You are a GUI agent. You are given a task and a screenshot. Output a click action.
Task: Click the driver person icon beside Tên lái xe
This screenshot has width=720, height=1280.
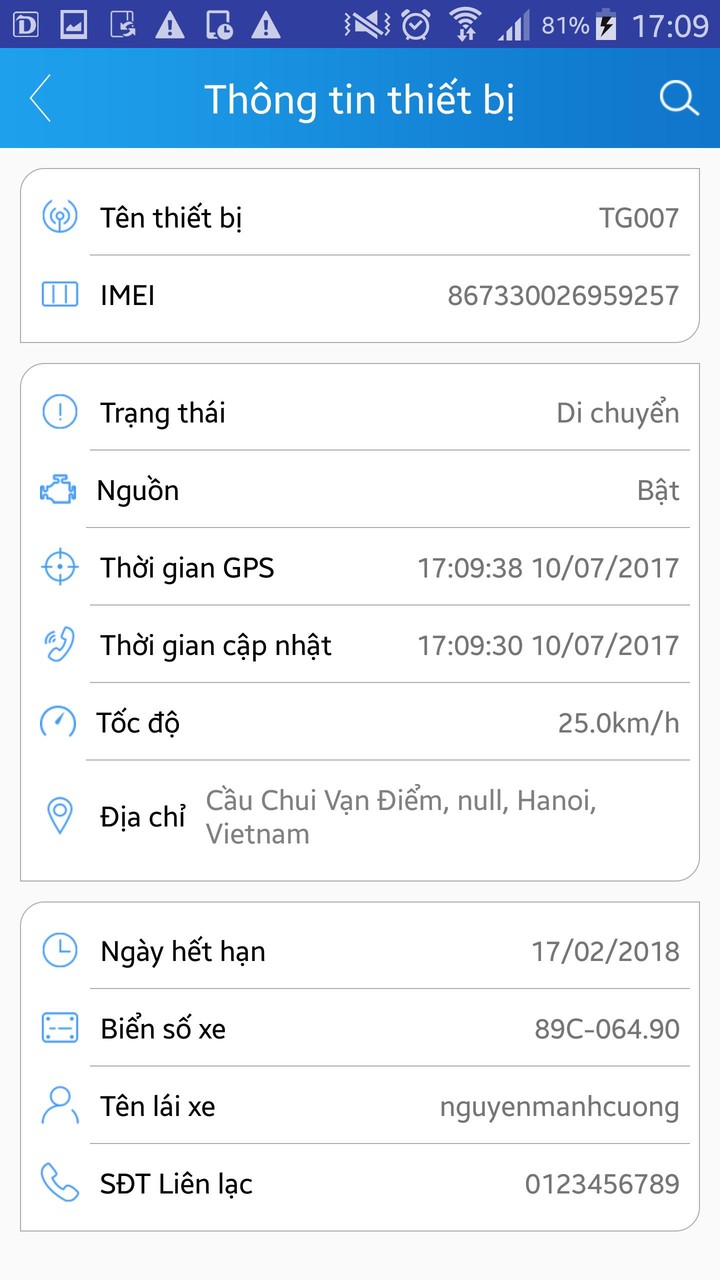pos(59,1105)
